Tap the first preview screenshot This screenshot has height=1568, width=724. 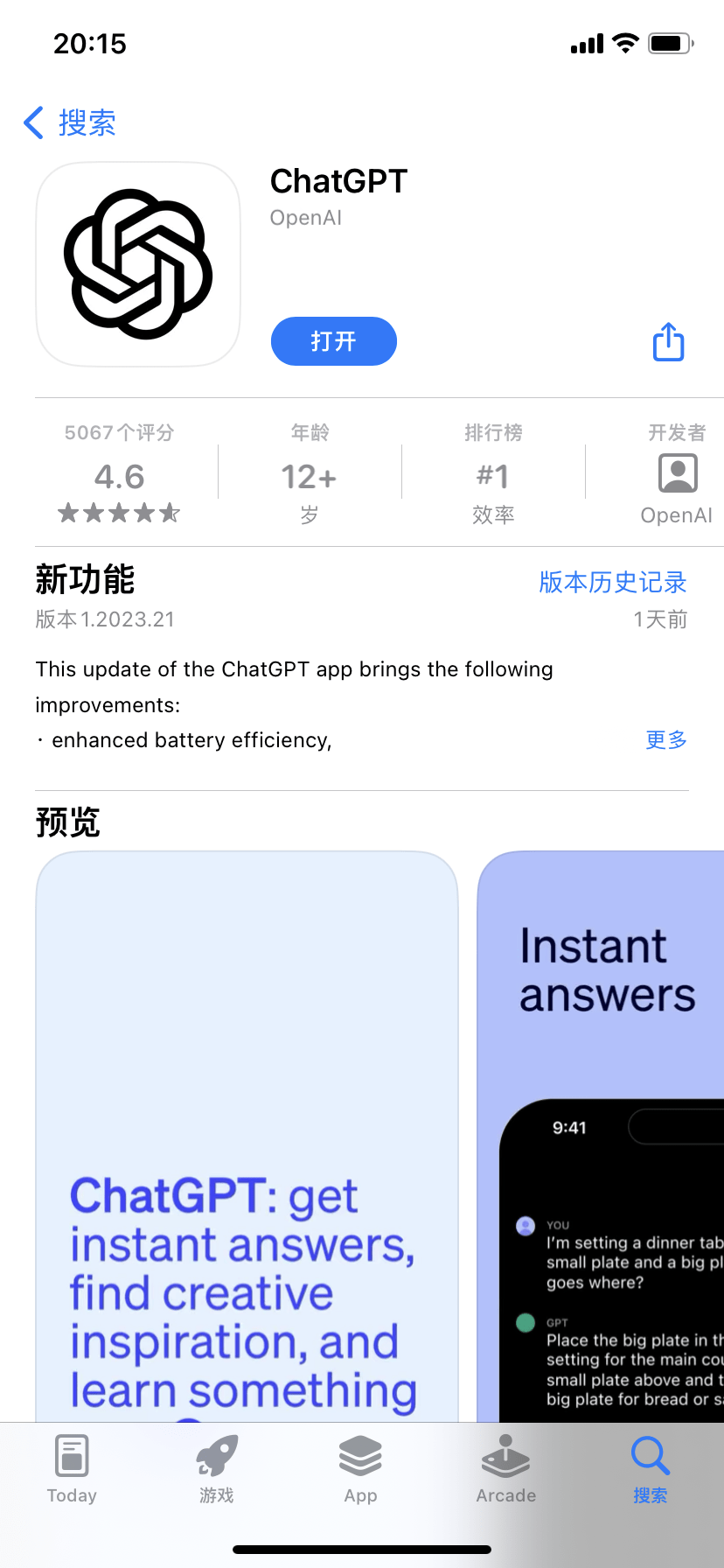pos(246,1137)
